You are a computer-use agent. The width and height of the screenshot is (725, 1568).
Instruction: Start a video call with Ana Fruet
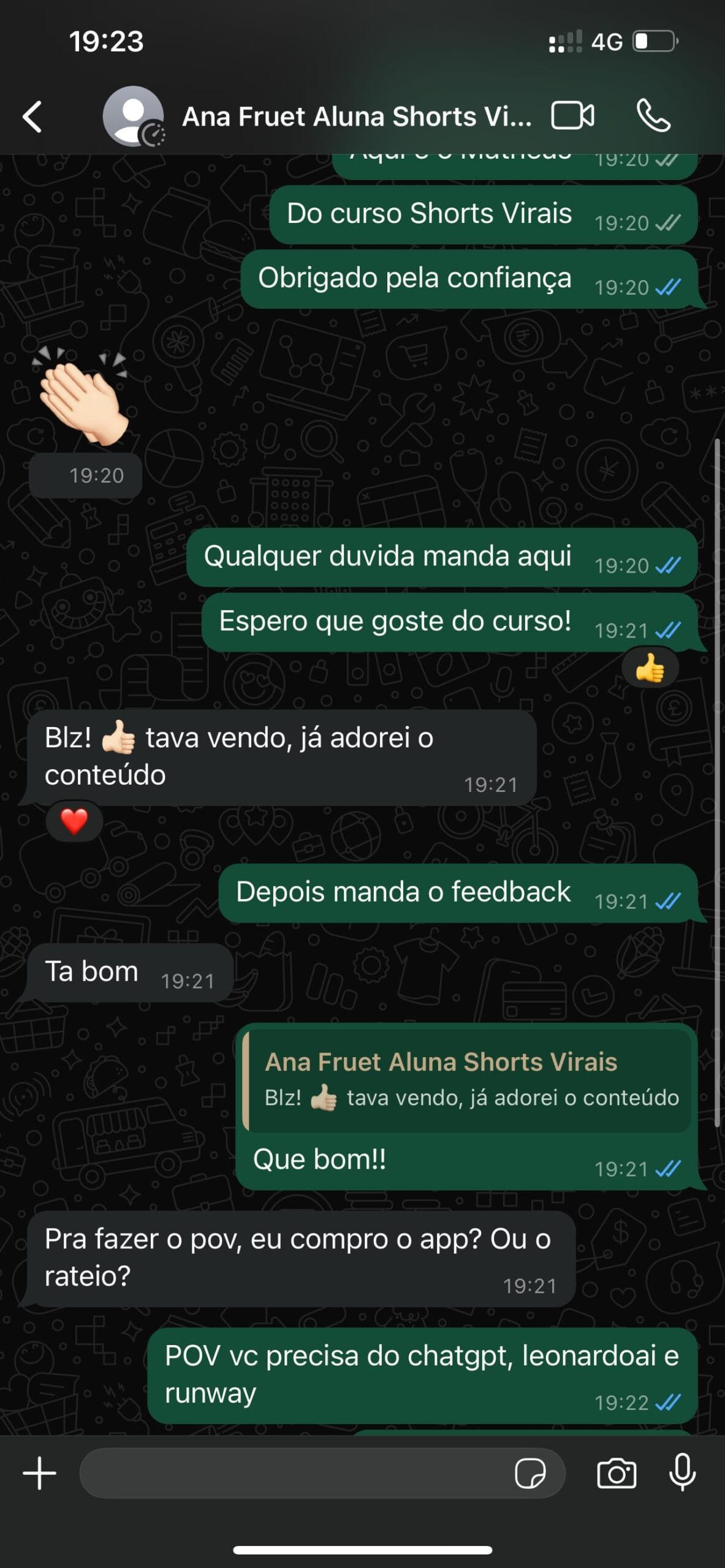pos(572,115)
